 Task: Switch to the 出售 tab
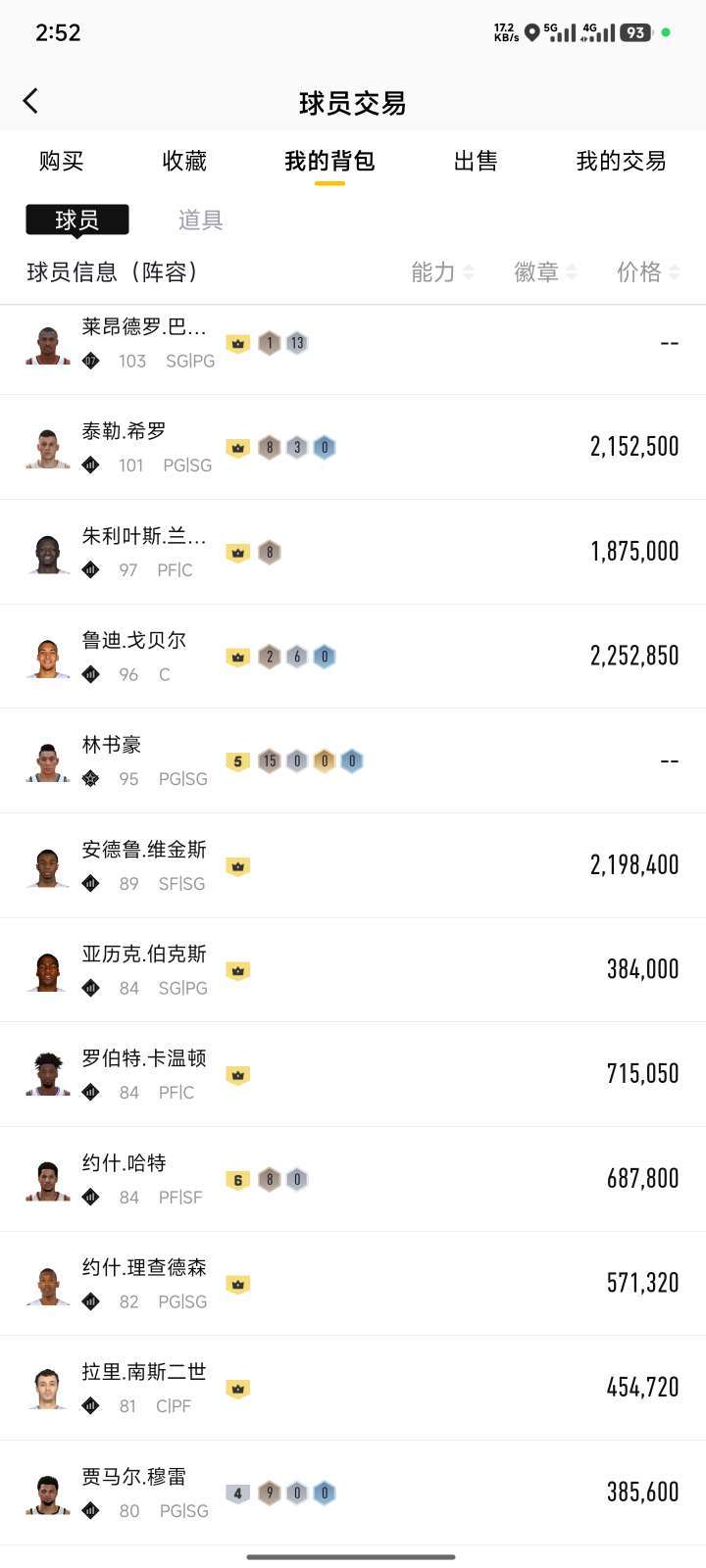476,161
